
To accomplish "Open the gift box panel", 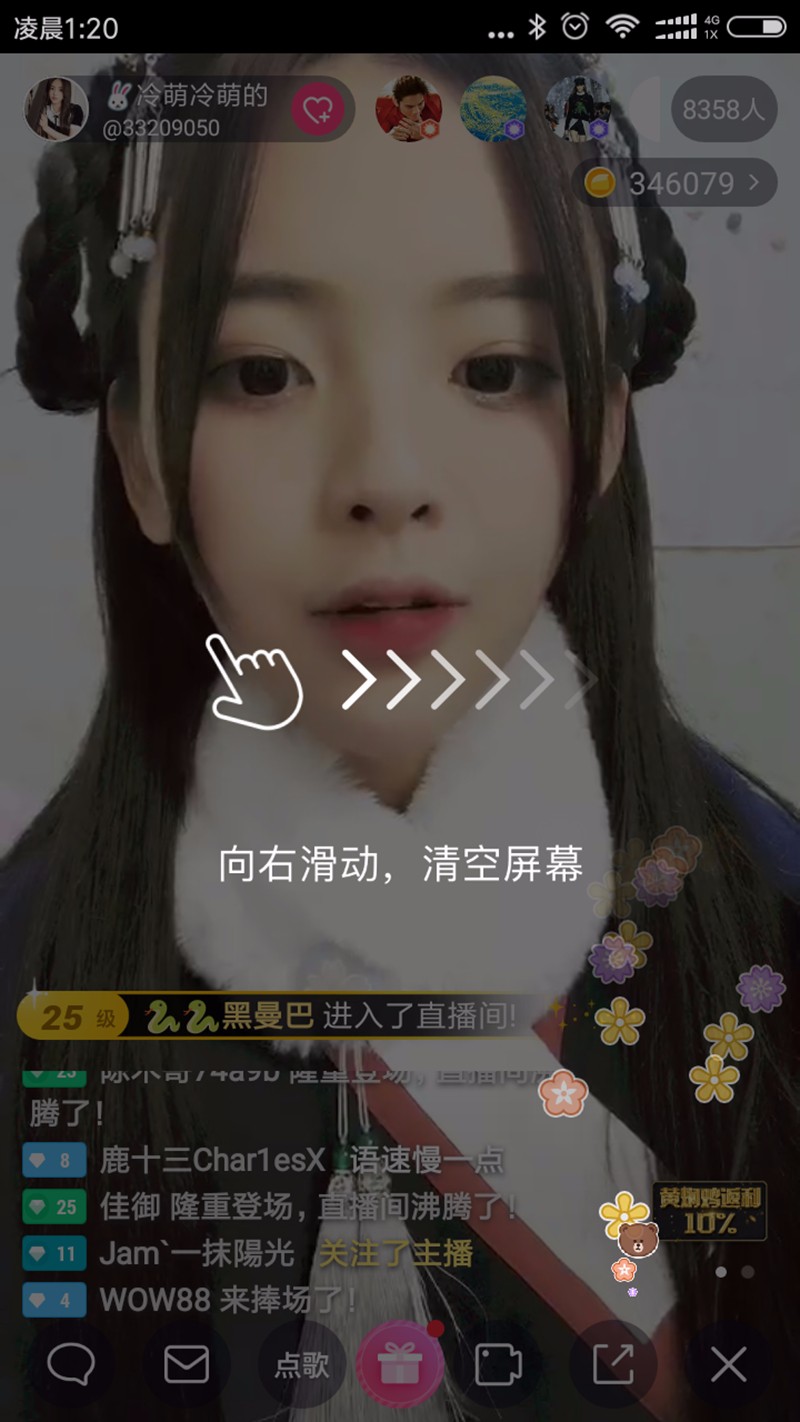I will pos(399,1364).
